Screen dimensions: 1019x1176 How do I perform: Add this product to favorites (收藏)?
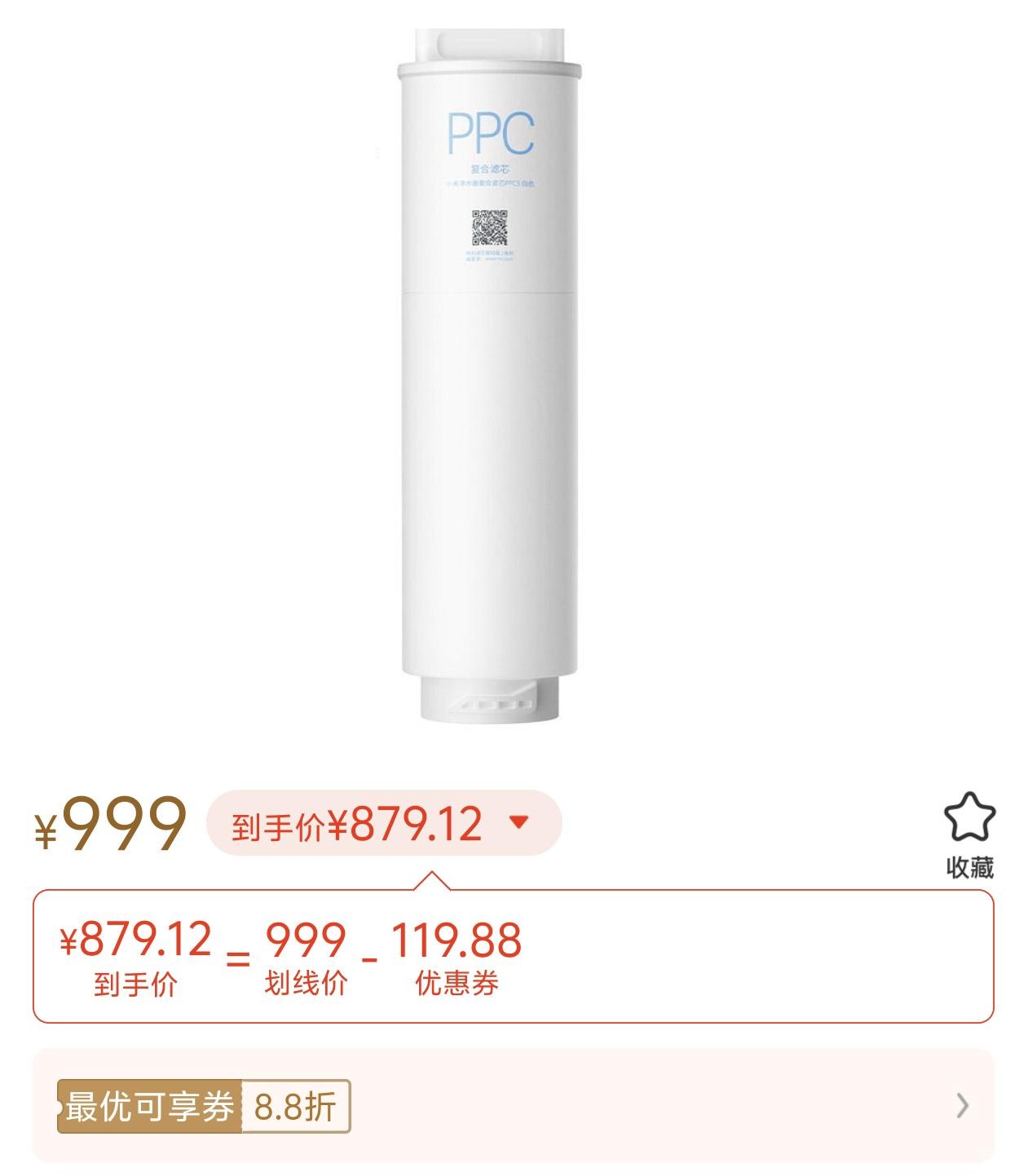(x=969, y=833)
